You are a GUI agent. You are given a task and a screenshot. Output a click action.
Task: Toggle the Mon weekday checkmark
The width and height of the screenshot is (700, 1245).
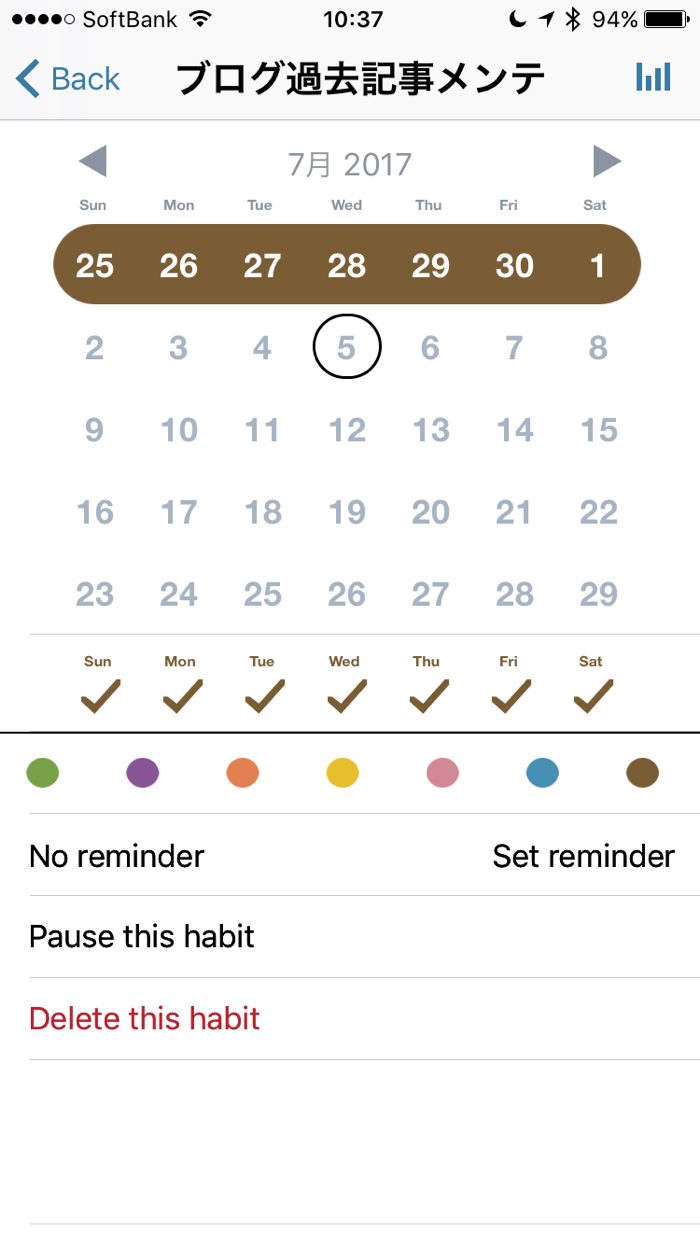click(181, 694)
